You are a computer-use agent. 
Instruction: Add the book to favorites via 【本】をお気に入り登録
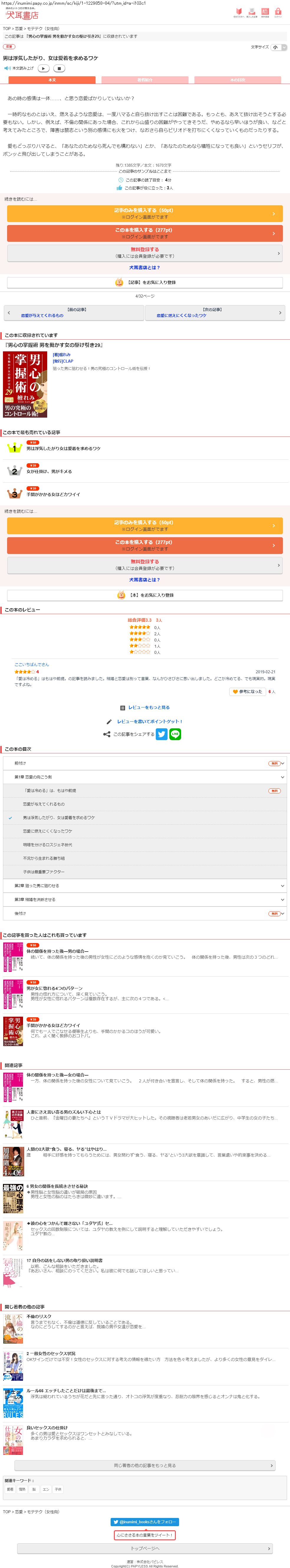(x=145, y=595)
